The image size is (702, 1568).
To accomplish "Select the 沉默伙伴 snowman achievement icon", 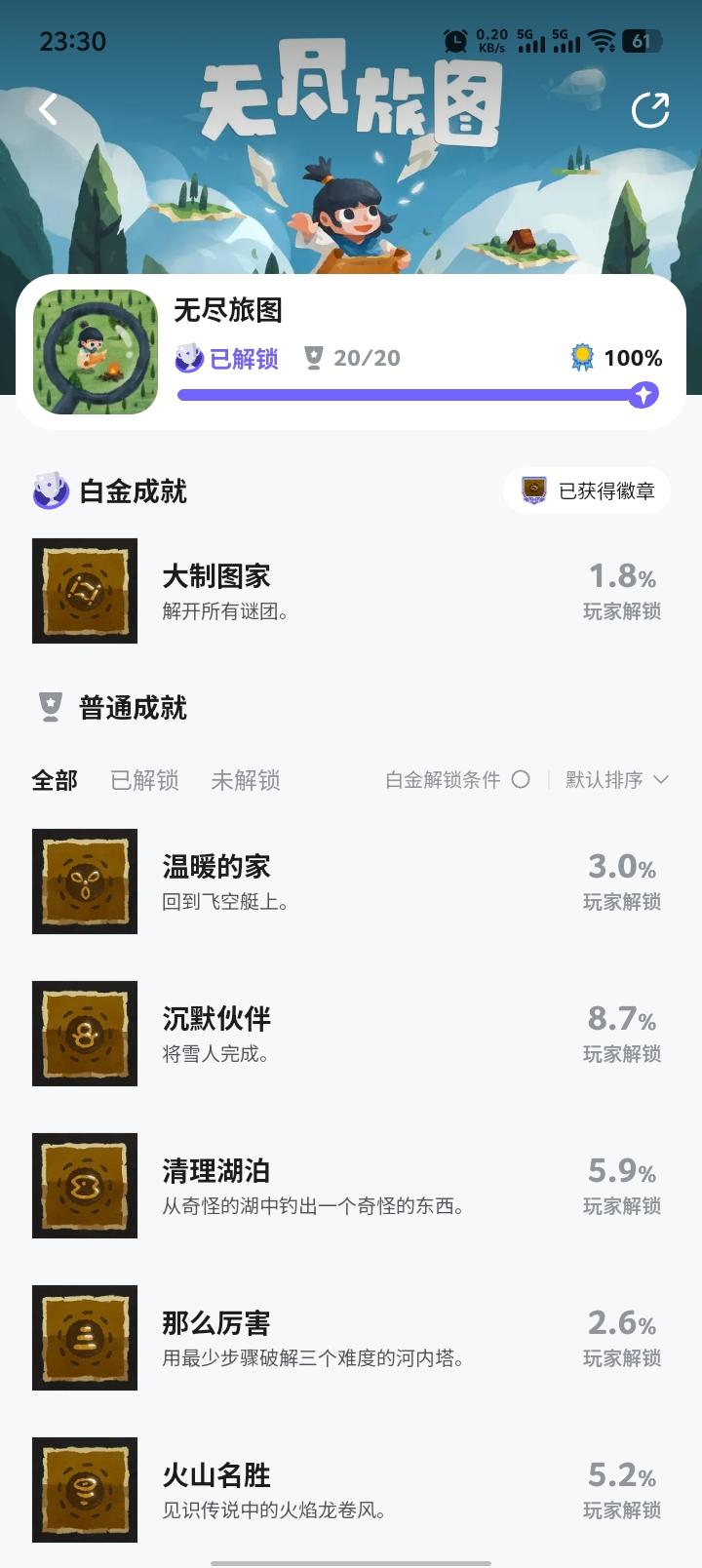I will click(x=84, y=1034).
